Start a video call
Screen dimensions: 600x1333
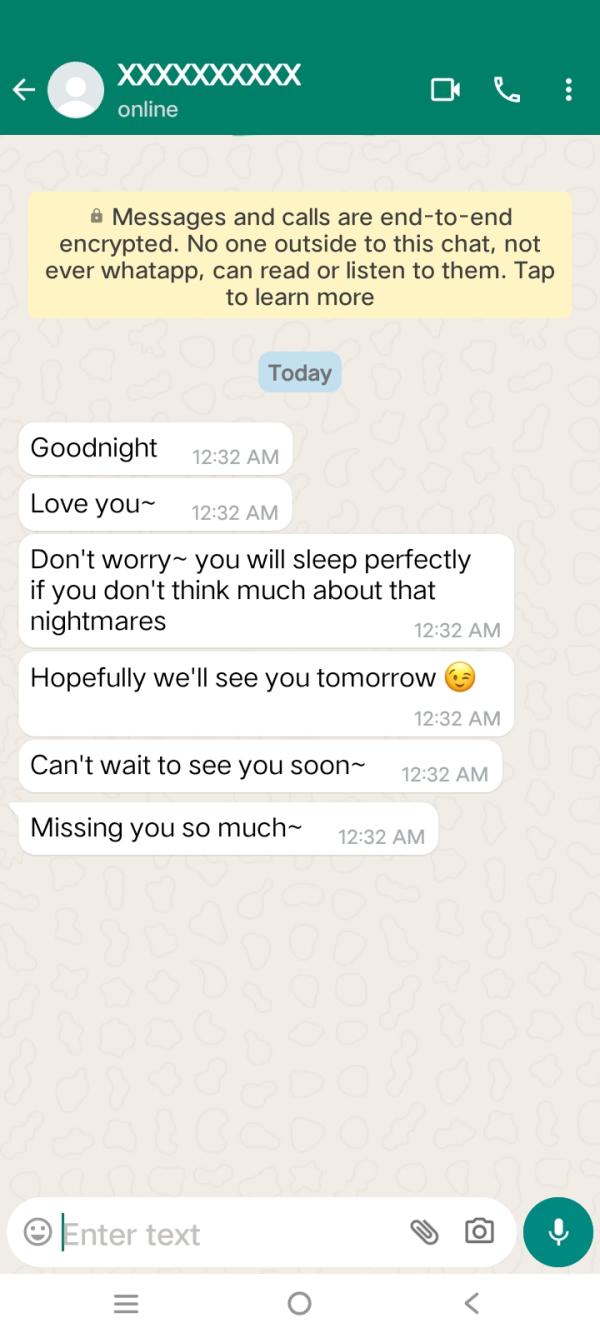(445, 90)
